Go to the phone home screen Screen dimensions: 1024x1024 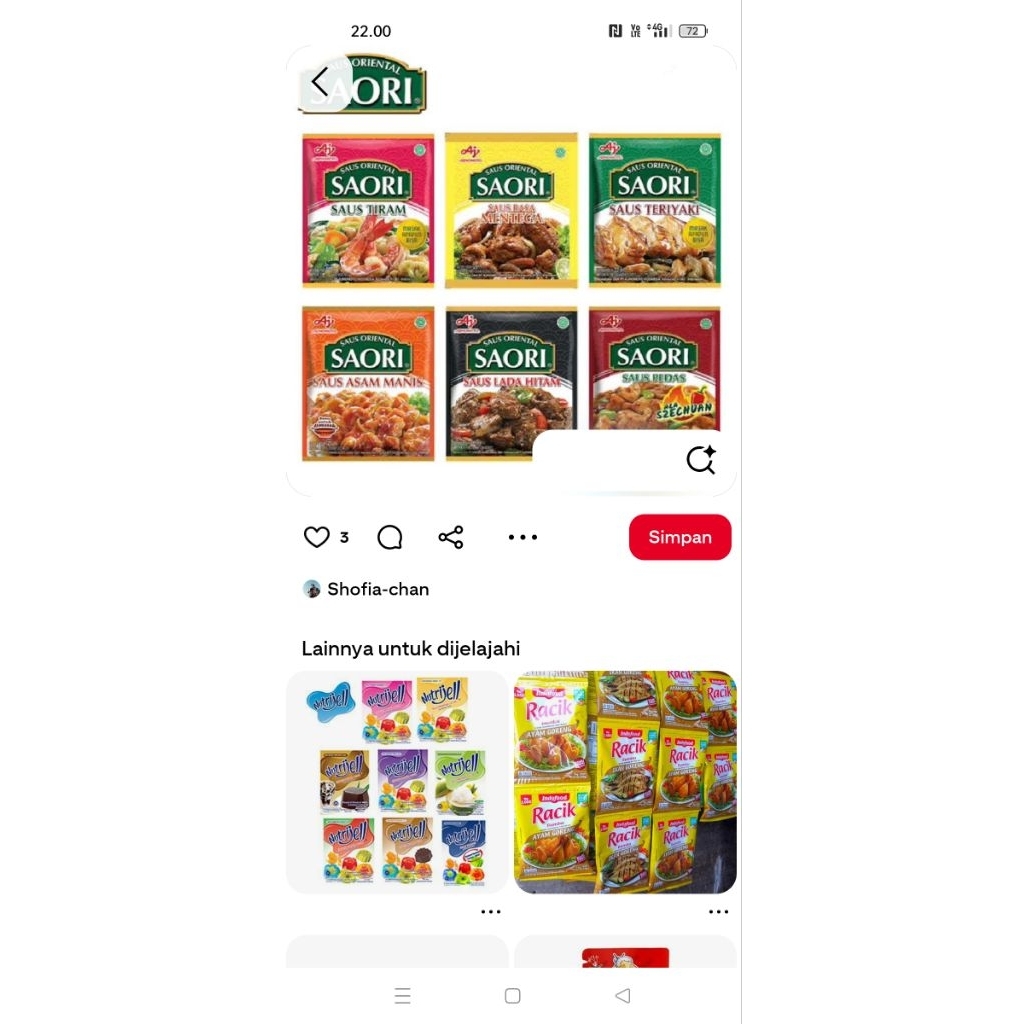coord(512,995)
